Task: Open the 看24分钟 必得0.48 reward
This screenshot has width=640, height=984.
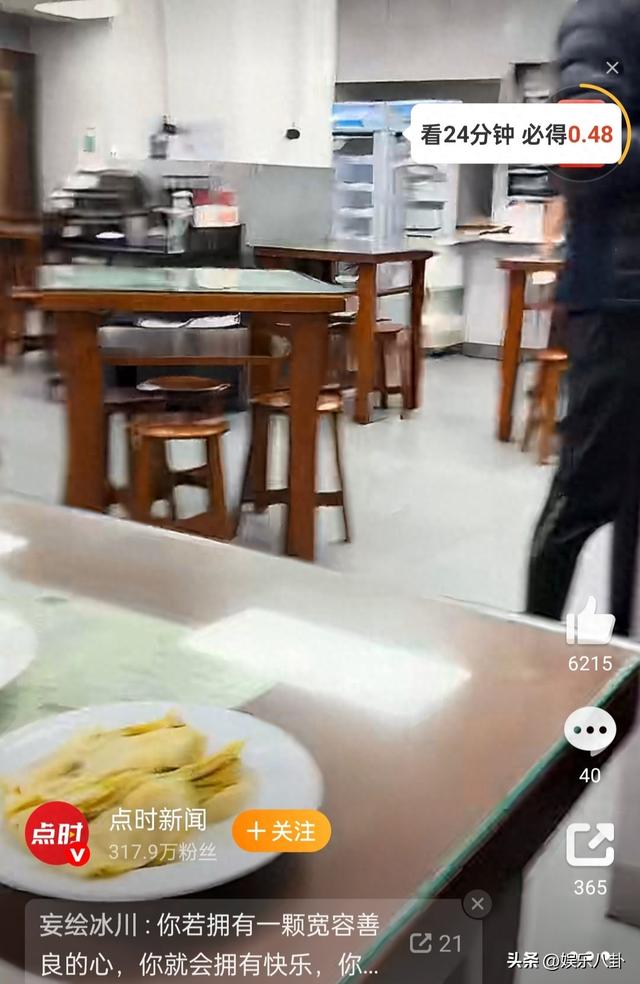Action: click(x=516, y=134)
